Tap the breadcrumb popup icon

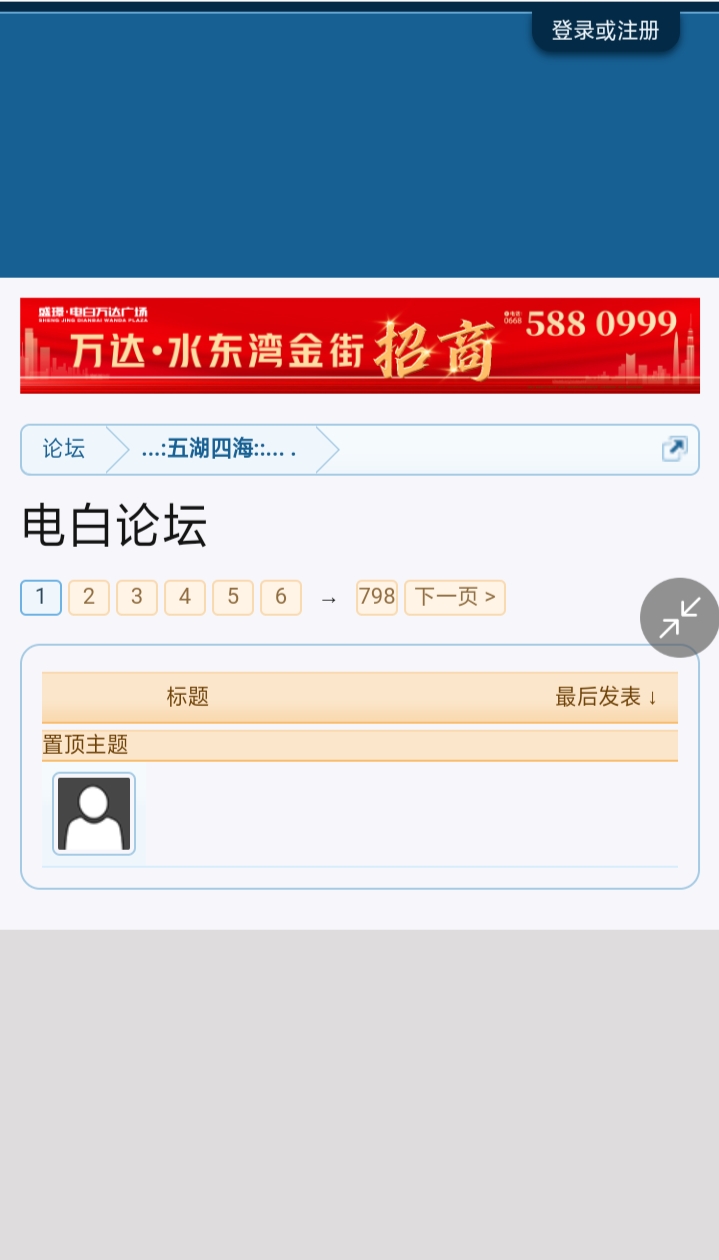(674, 449)
